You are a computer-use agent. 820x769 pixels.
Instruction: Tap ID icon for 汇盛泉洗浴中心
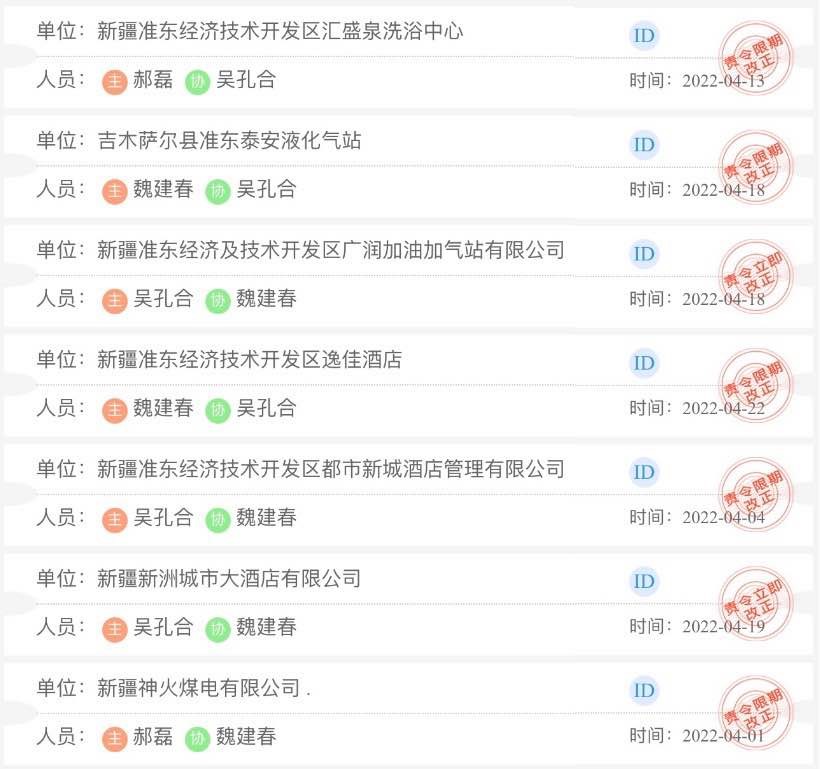(644, 36)
